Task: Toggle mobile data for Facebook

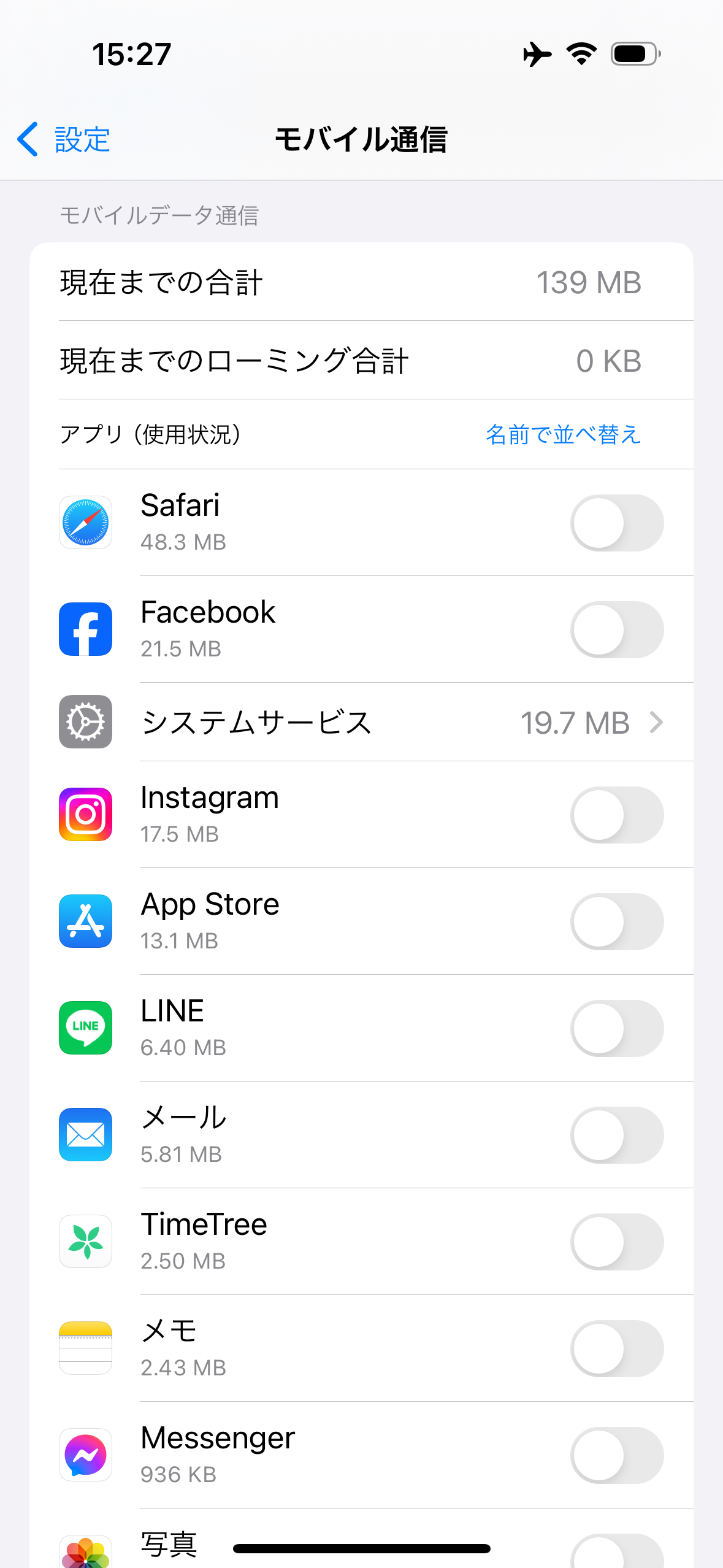Action: (616, 629)
